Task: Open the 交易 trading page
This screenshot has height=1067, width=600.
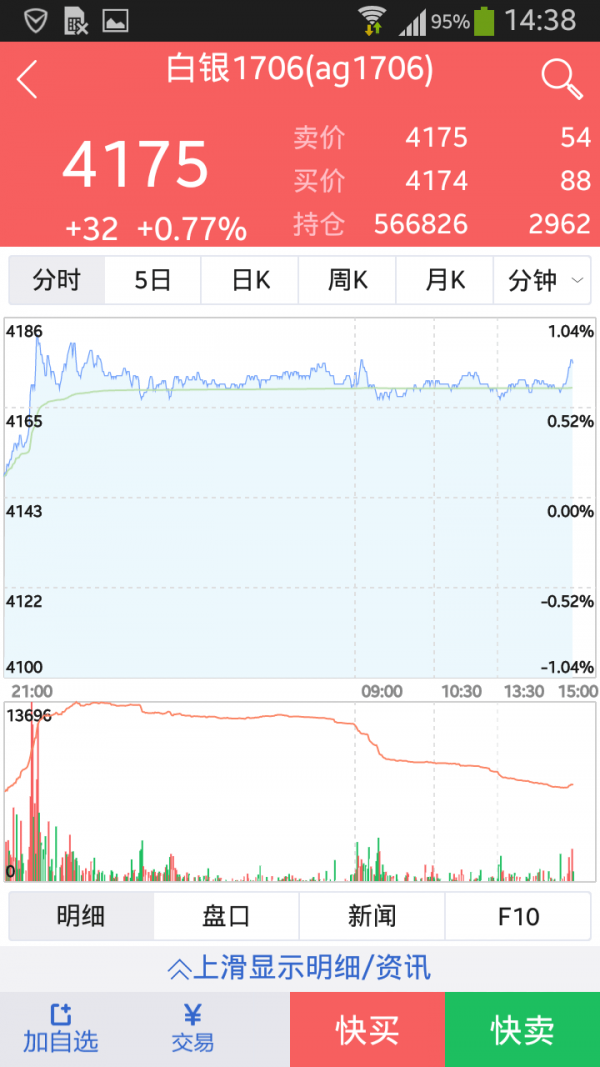Action: (x=192, y=1029)
